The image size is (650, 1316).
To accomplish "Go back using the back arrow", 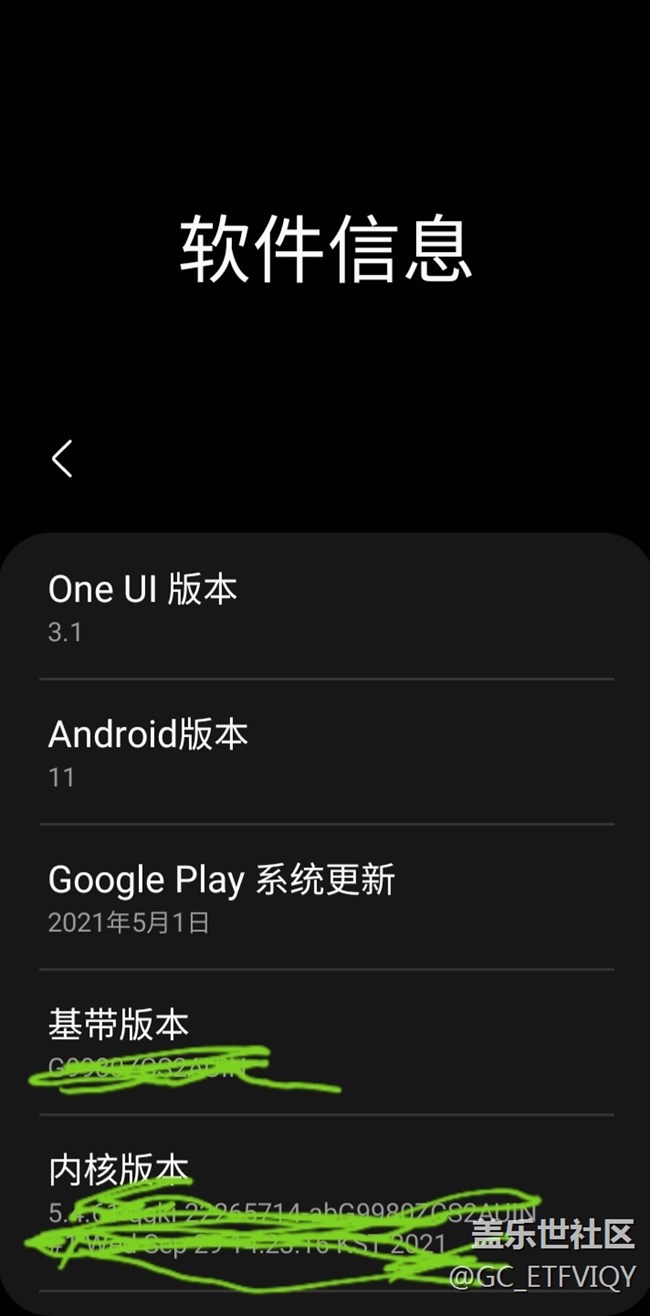I will pos(62,459).
